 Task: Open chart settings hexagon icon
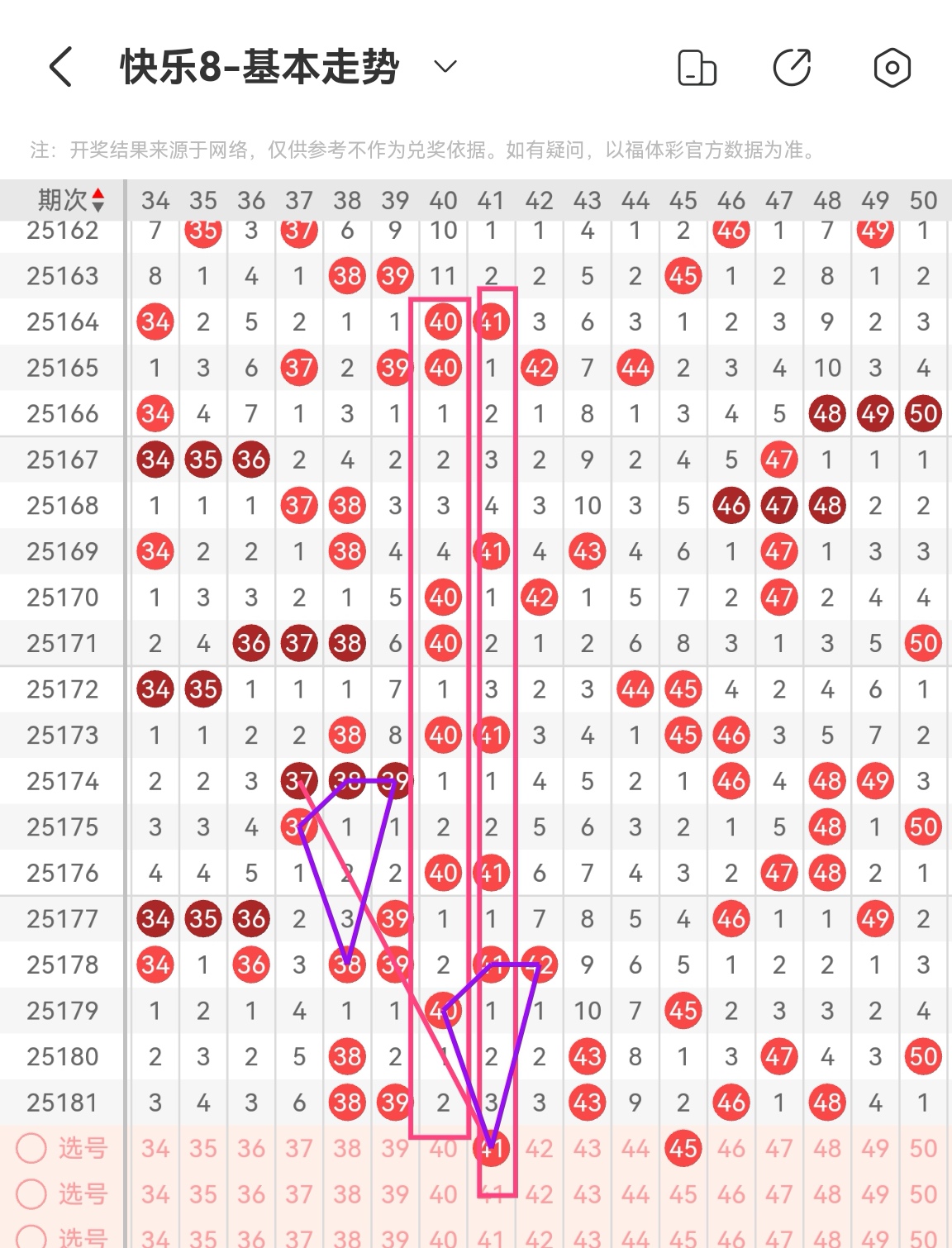[x=892, y=68]
